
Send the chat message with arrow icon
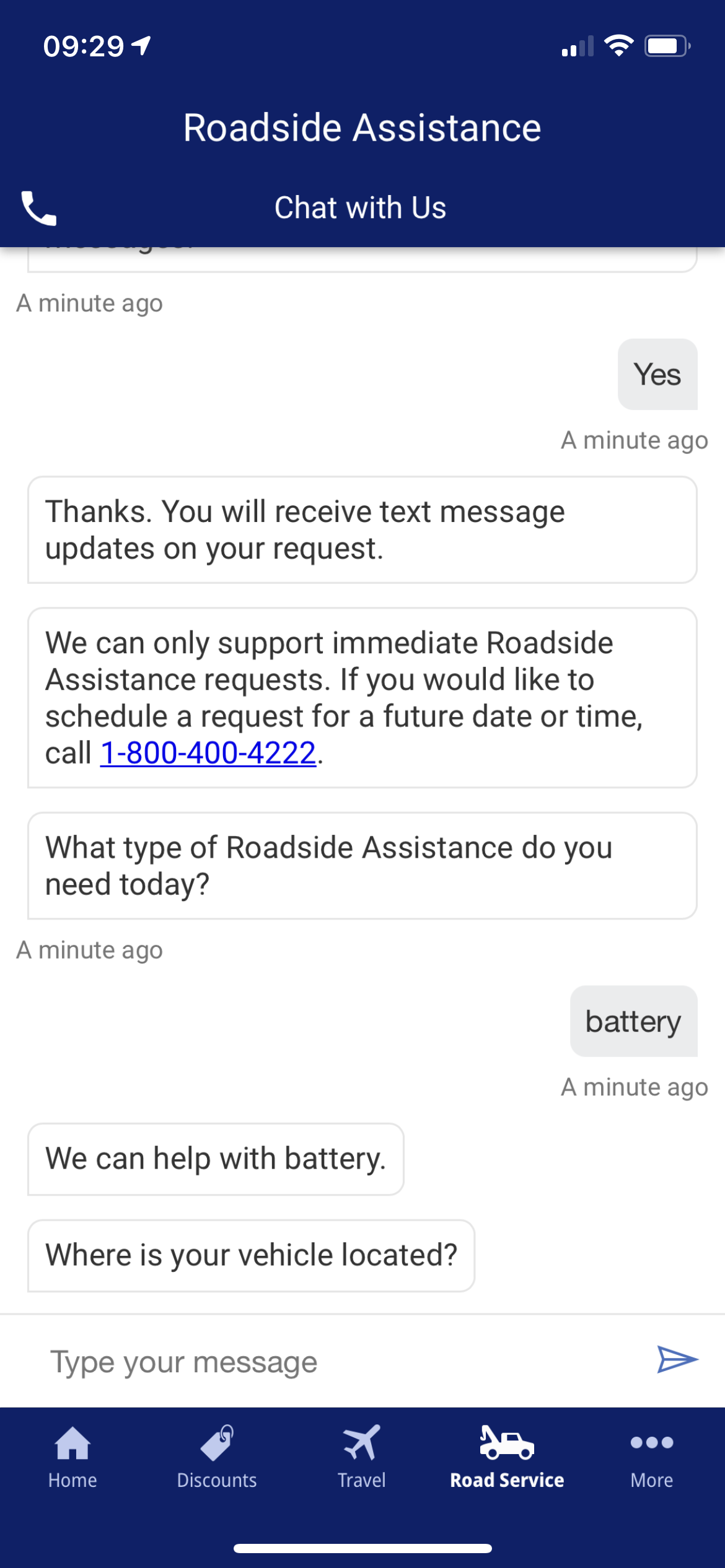pos(677,1359)
